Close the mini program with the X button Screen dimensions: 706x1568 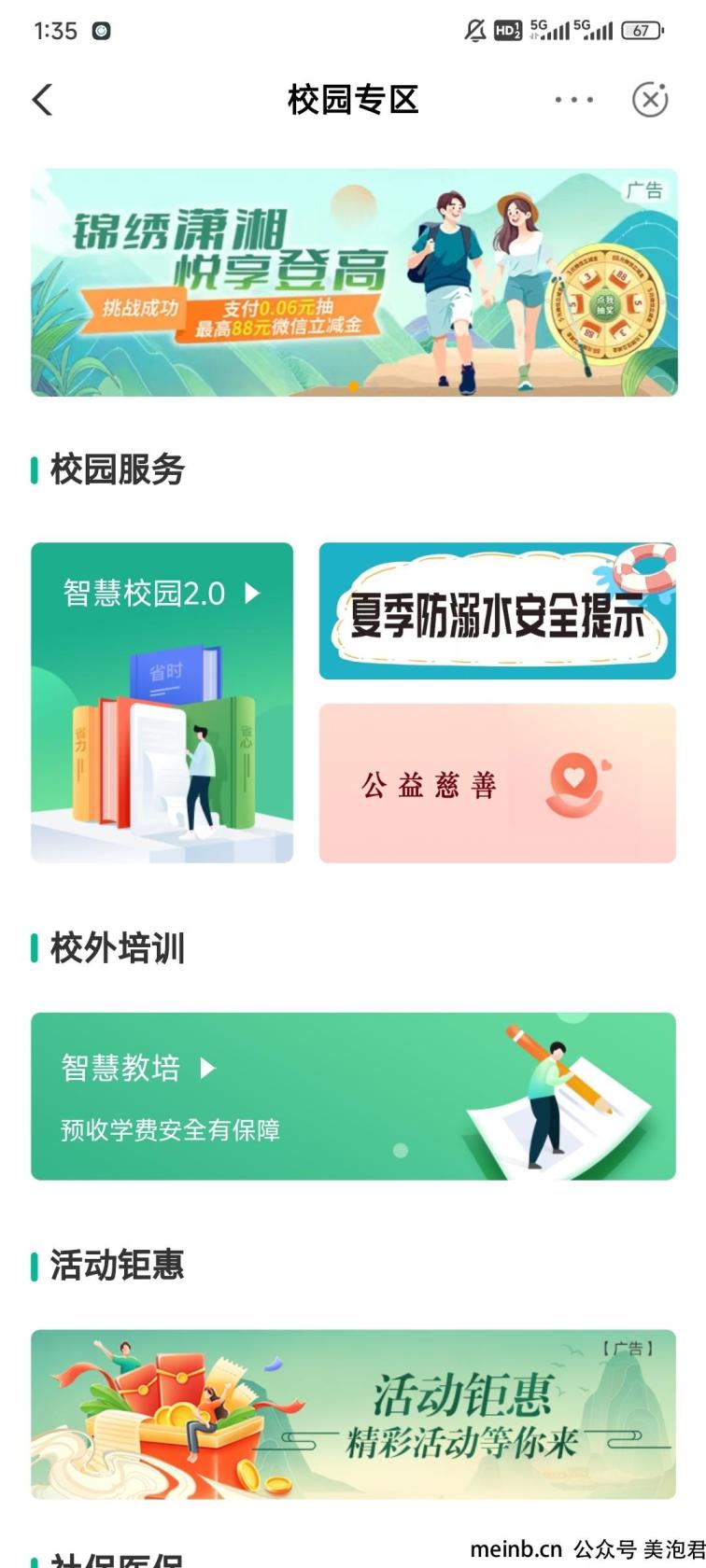[650, 100]
